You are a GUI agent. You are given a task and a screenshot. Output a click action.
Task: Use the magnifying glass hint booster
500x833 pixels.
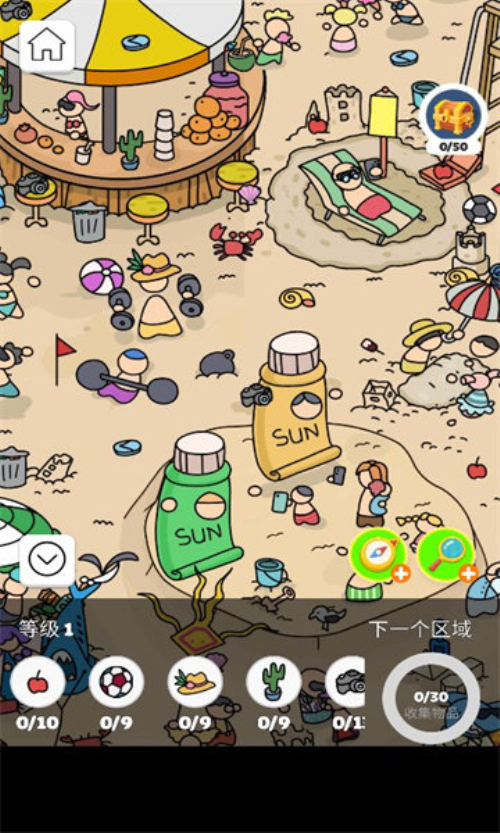[445, 555]
